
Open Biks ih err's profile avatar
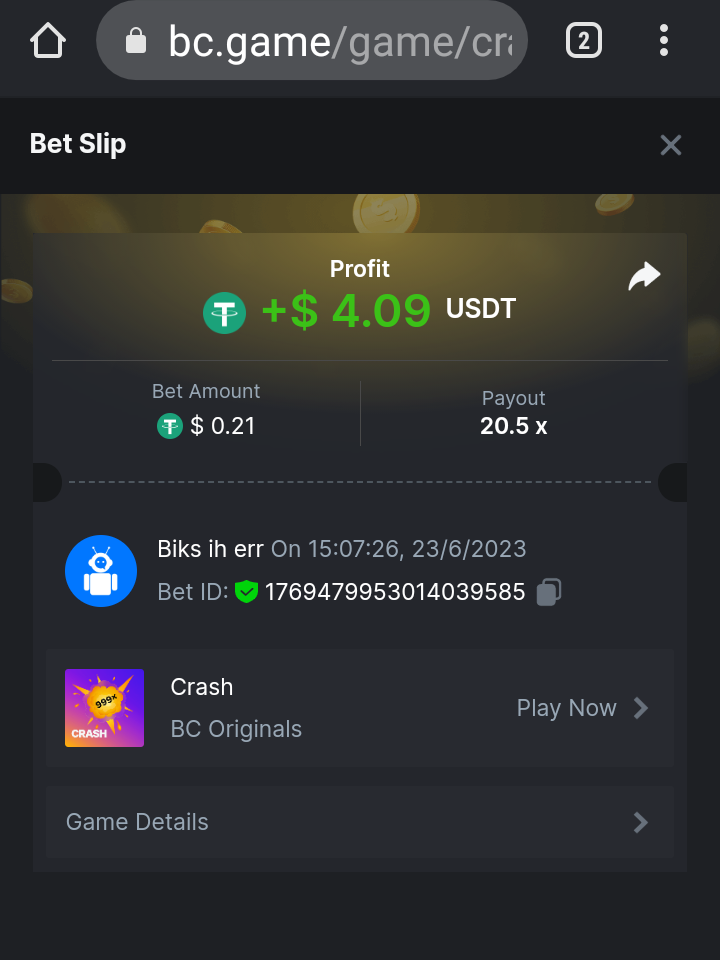coord(101,571)
